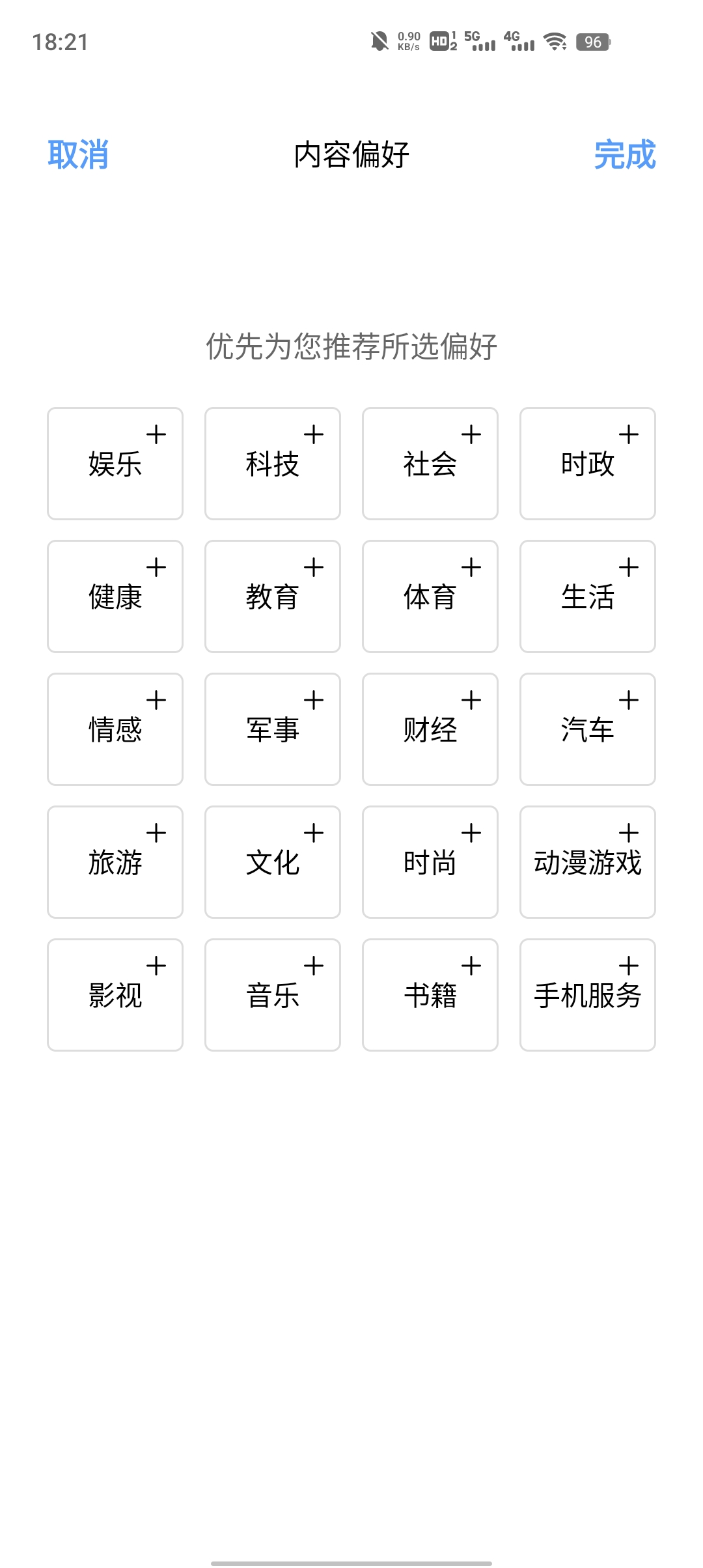Add 科技 to content preferences
Viewport: 703px width, 1568px height.
273,464
